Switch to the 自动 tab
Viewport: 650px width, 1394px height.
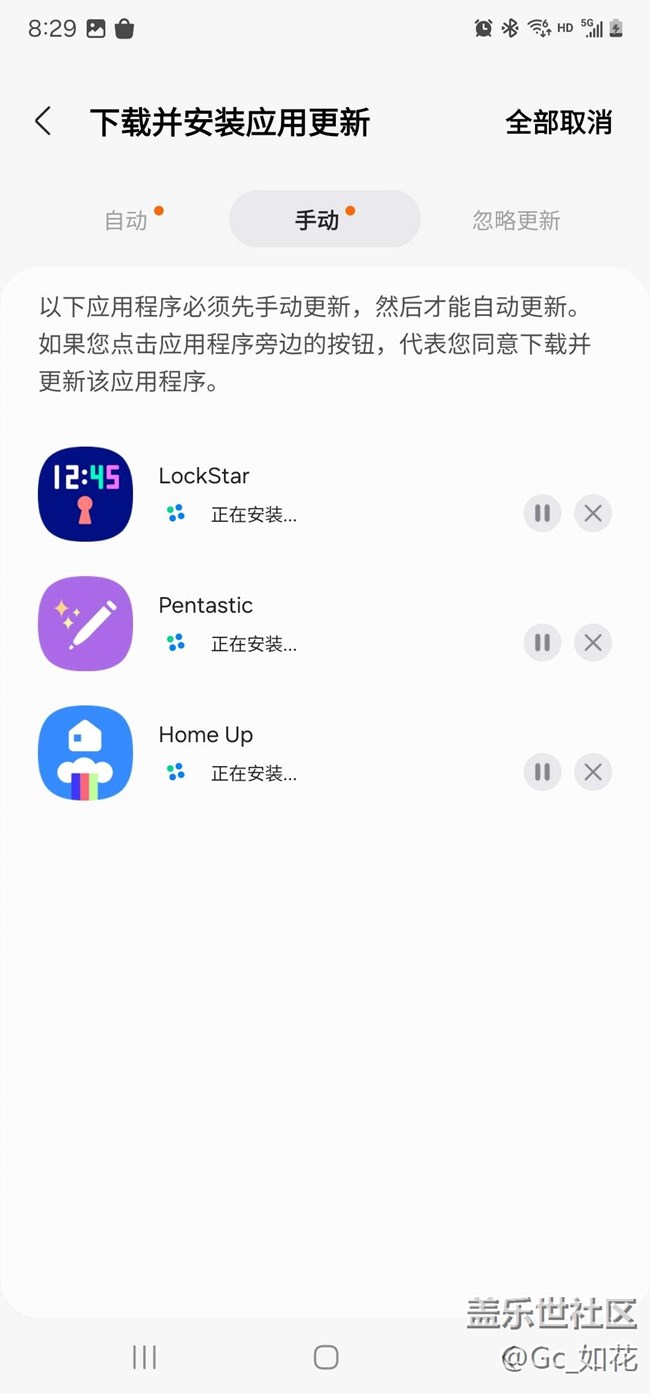pos(127,220)
